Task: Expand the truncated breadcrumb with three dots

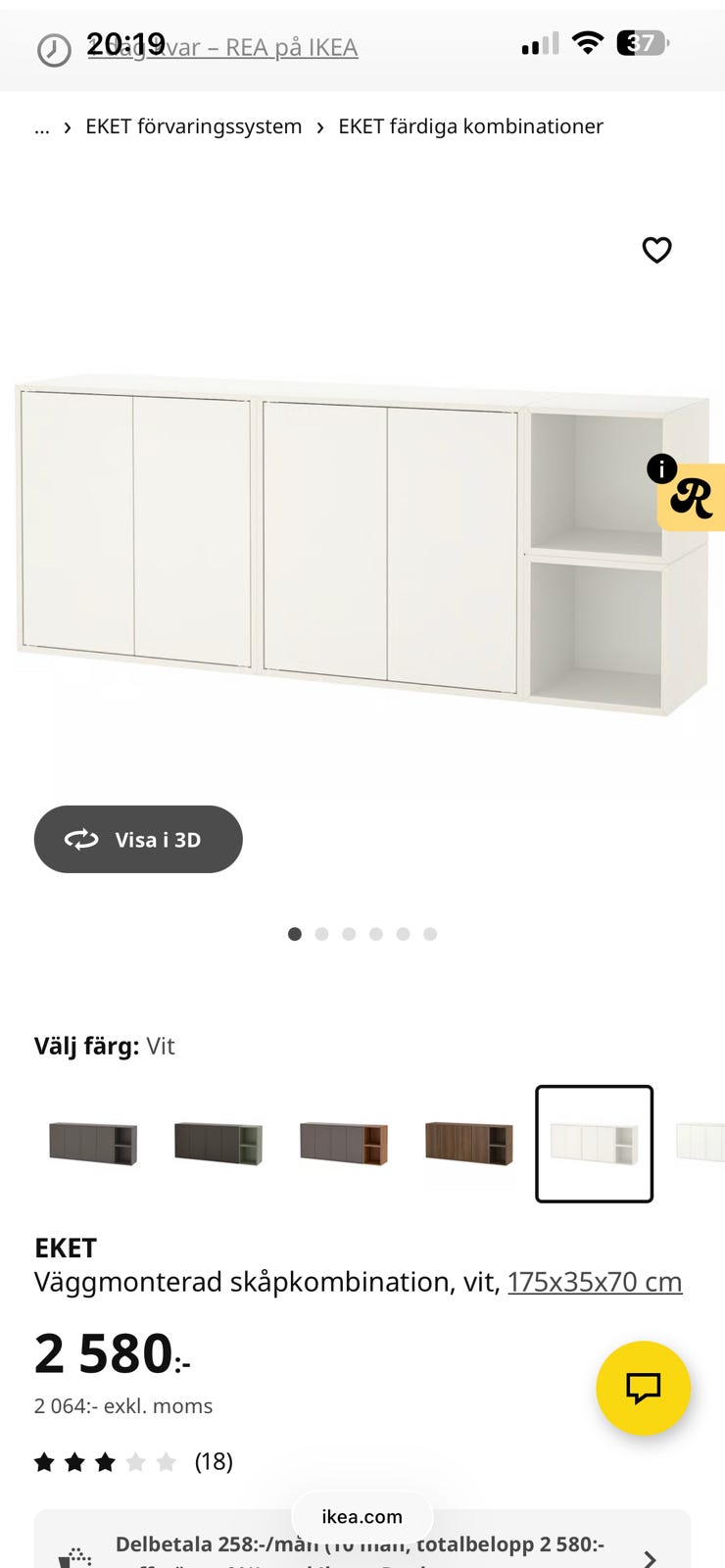Action: [x=41, y=126]
